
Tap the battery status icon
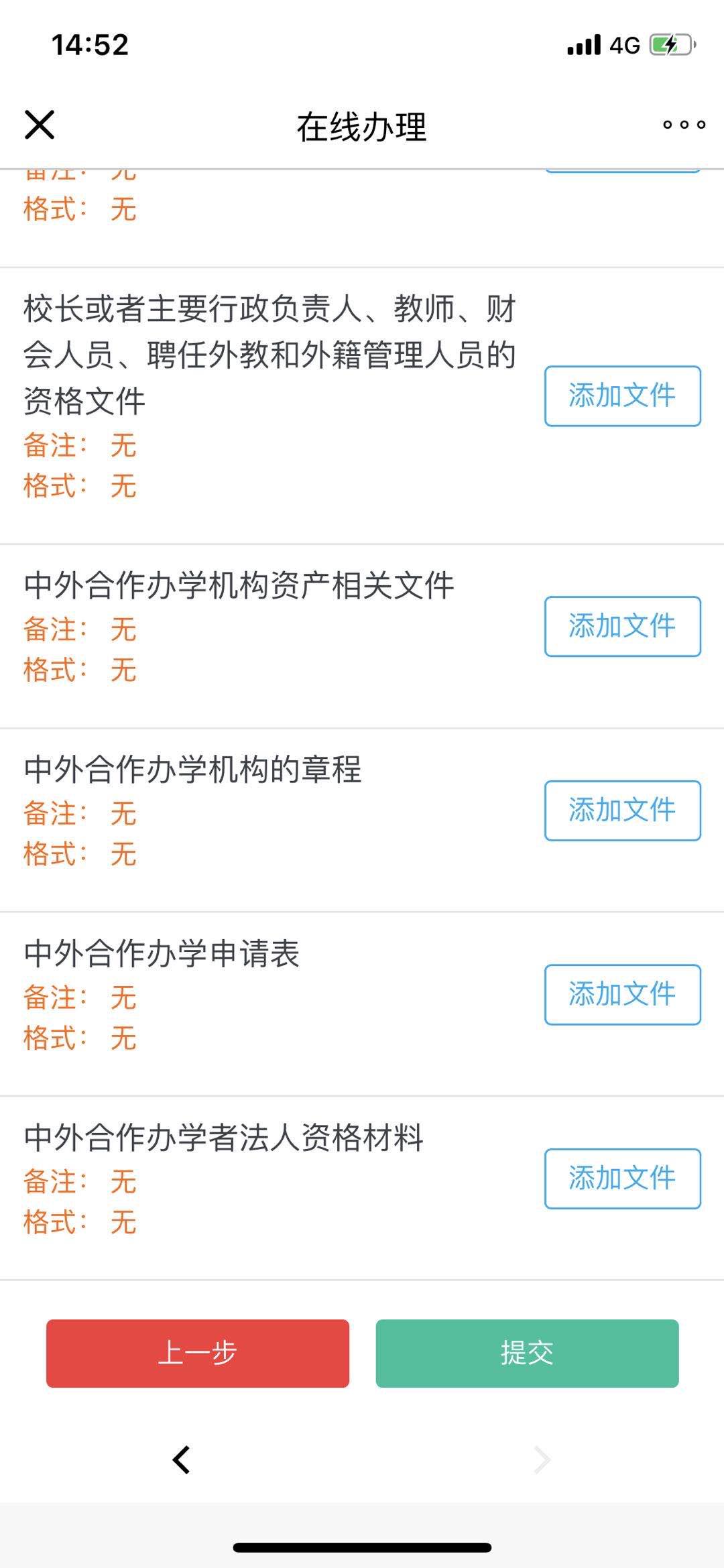(670, 44)
